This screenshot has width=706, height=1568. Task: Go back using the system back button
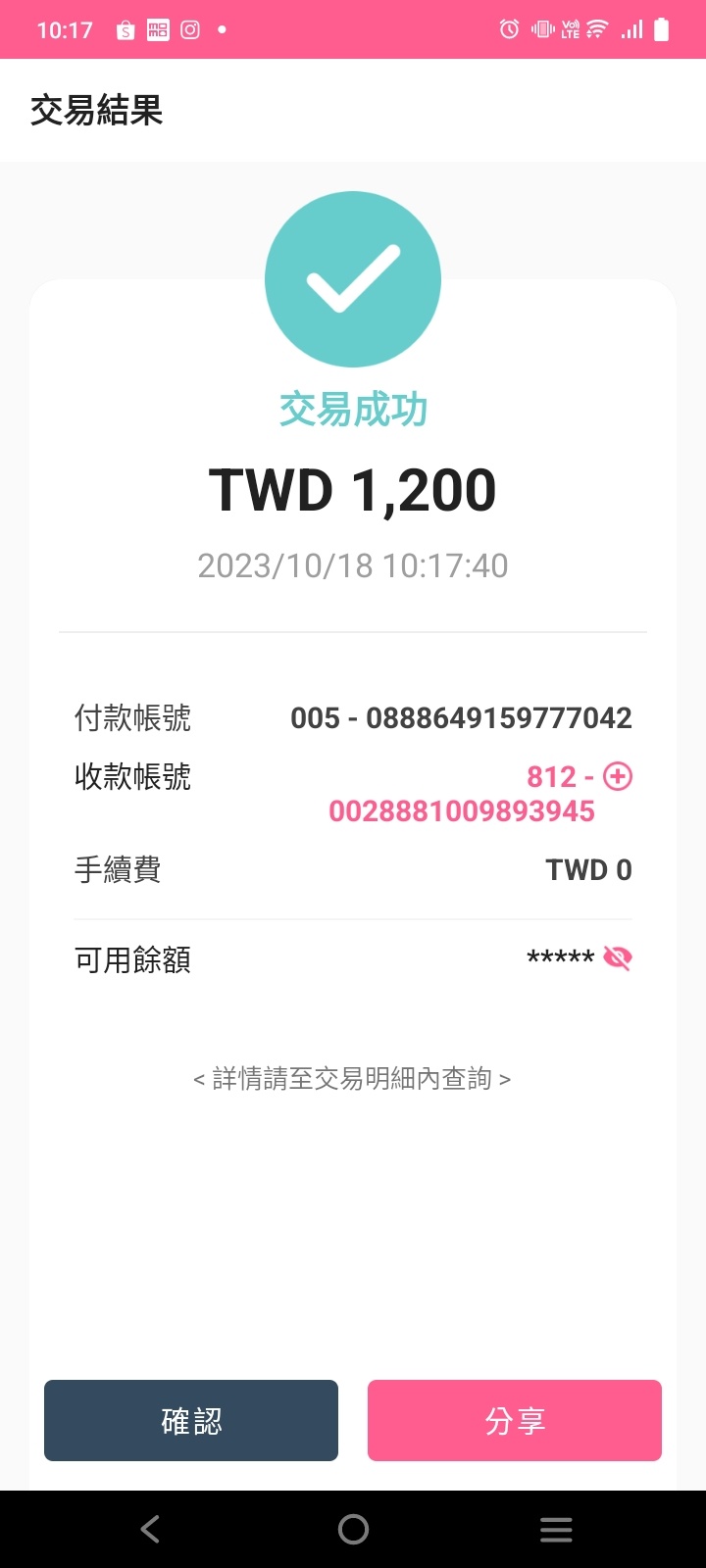[x=150, y=1529]
